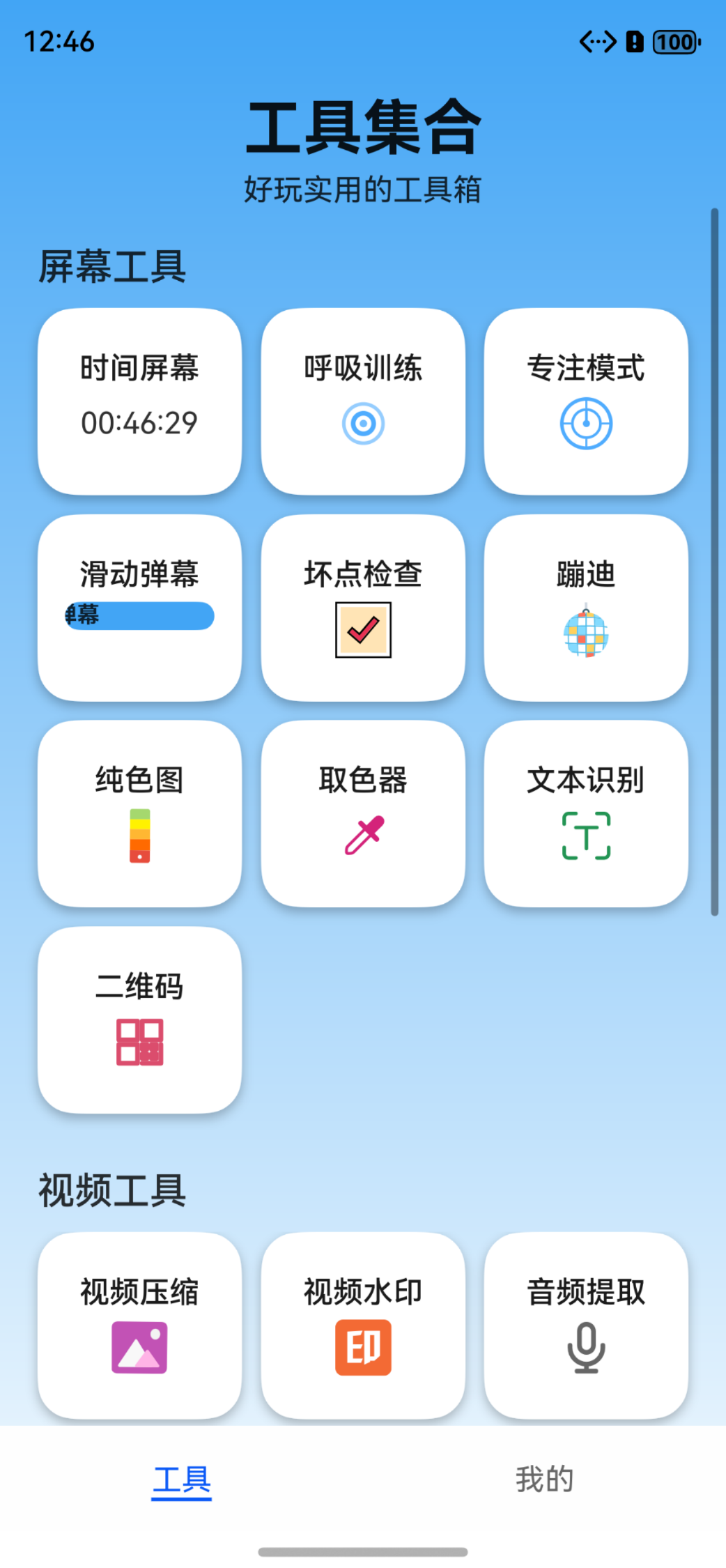Open the 纯色图 solid color image tool

coord(140,814)
